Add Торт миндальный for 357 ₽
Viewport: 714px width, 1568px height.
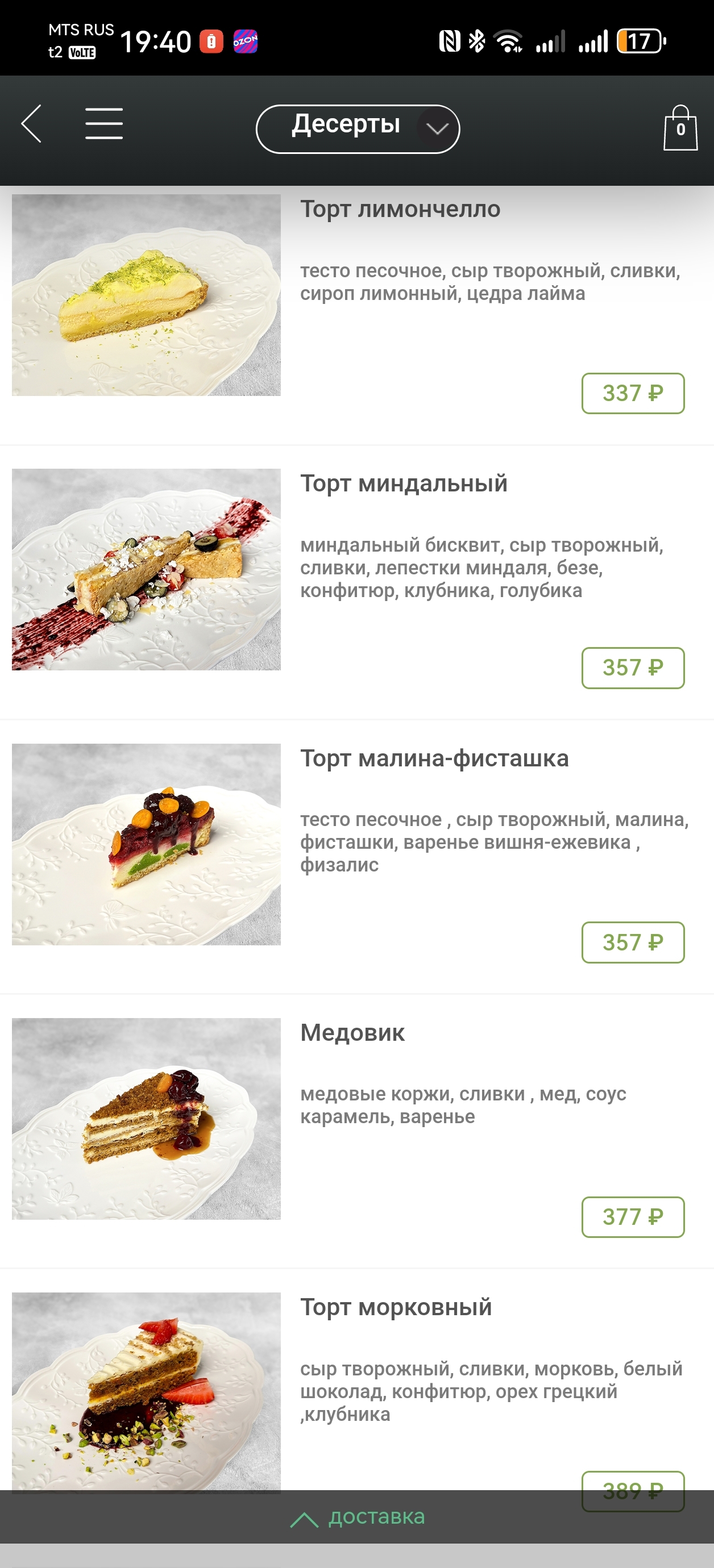[x=632, y=668]
